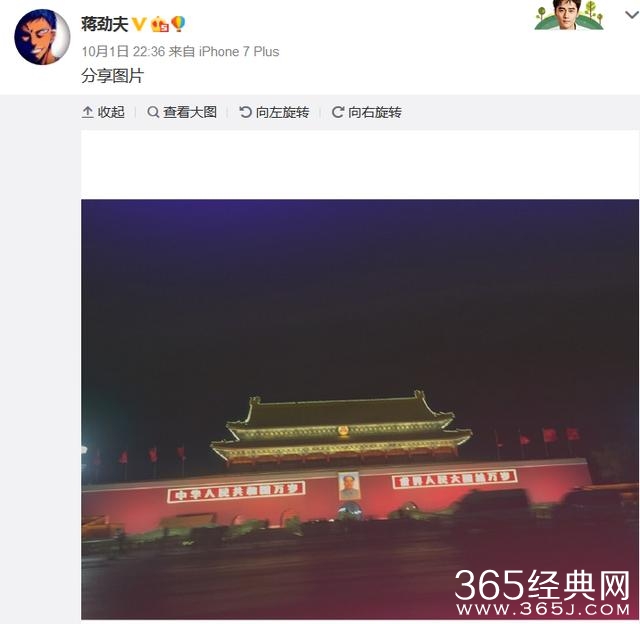Open the iPhone 7 Plus source link
640x624 pixels.
(238, 51)
